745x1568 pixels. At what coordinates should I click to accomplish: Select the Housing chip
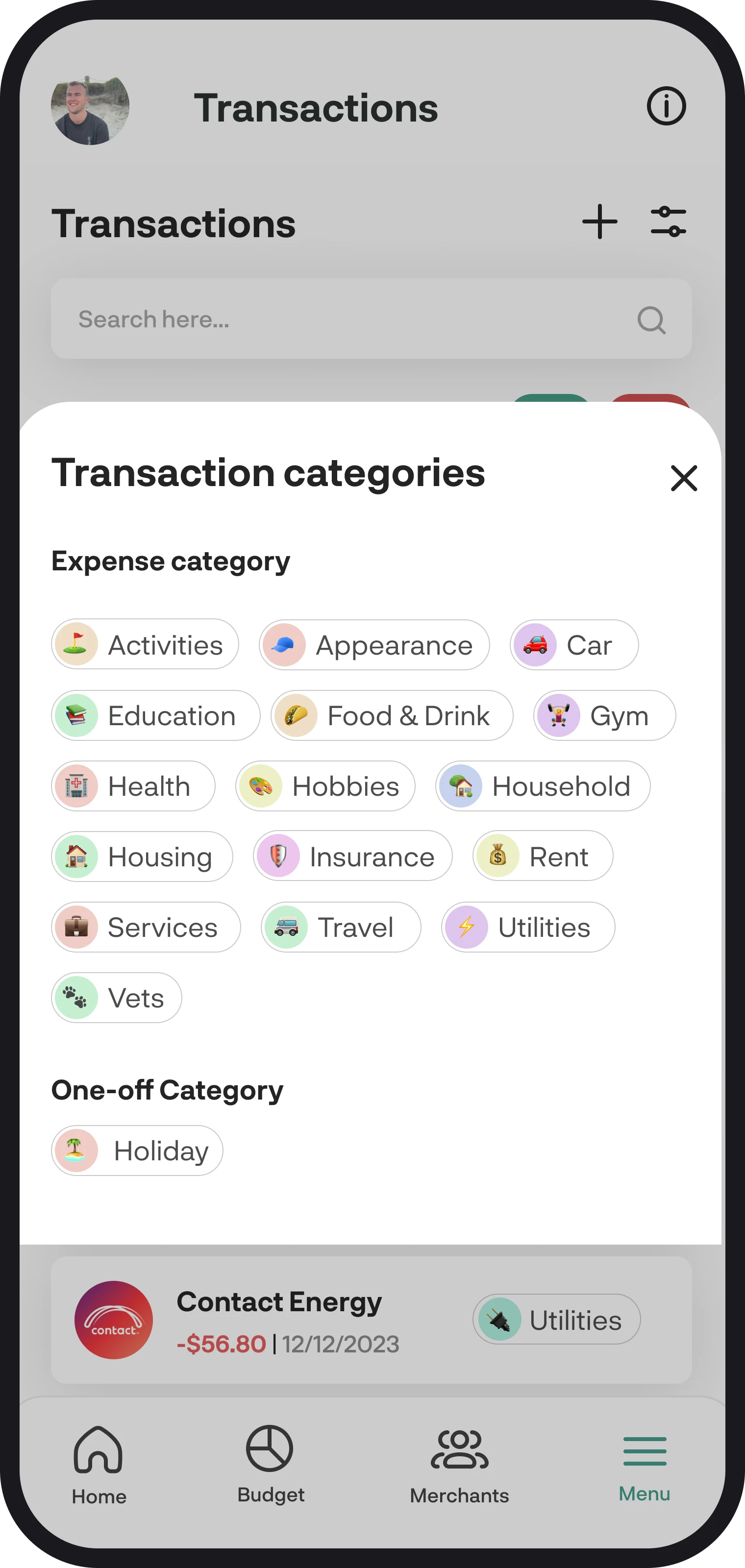142,857
